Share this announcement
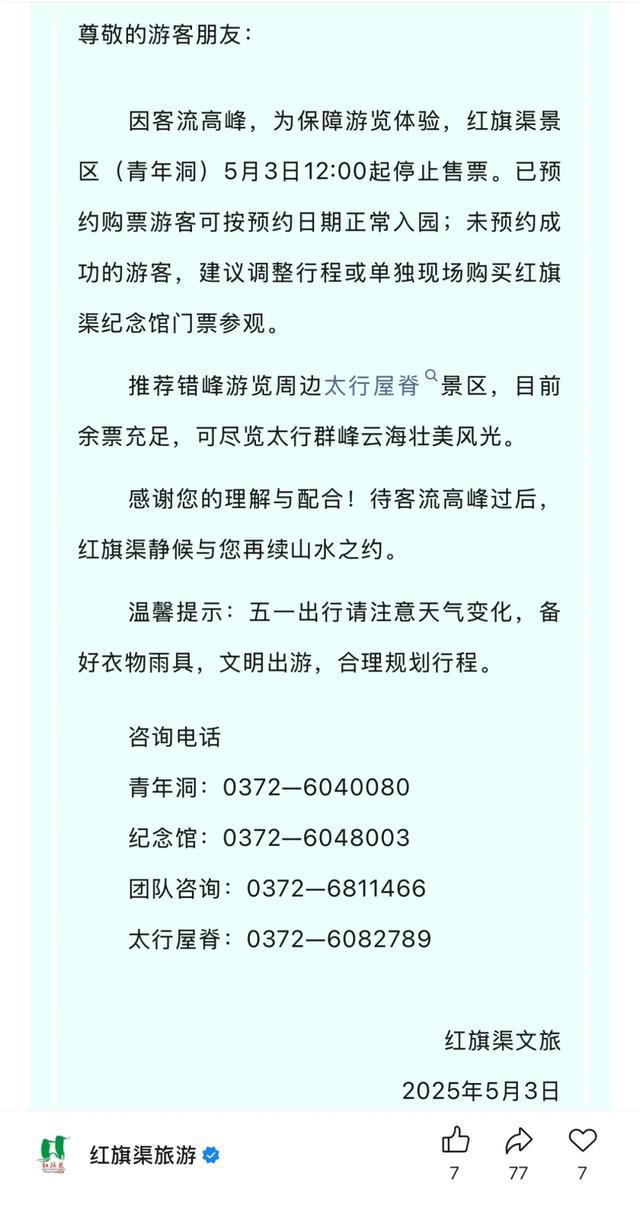The height and width of the screenshot is (1208, 640). (x=518, y=1140)
